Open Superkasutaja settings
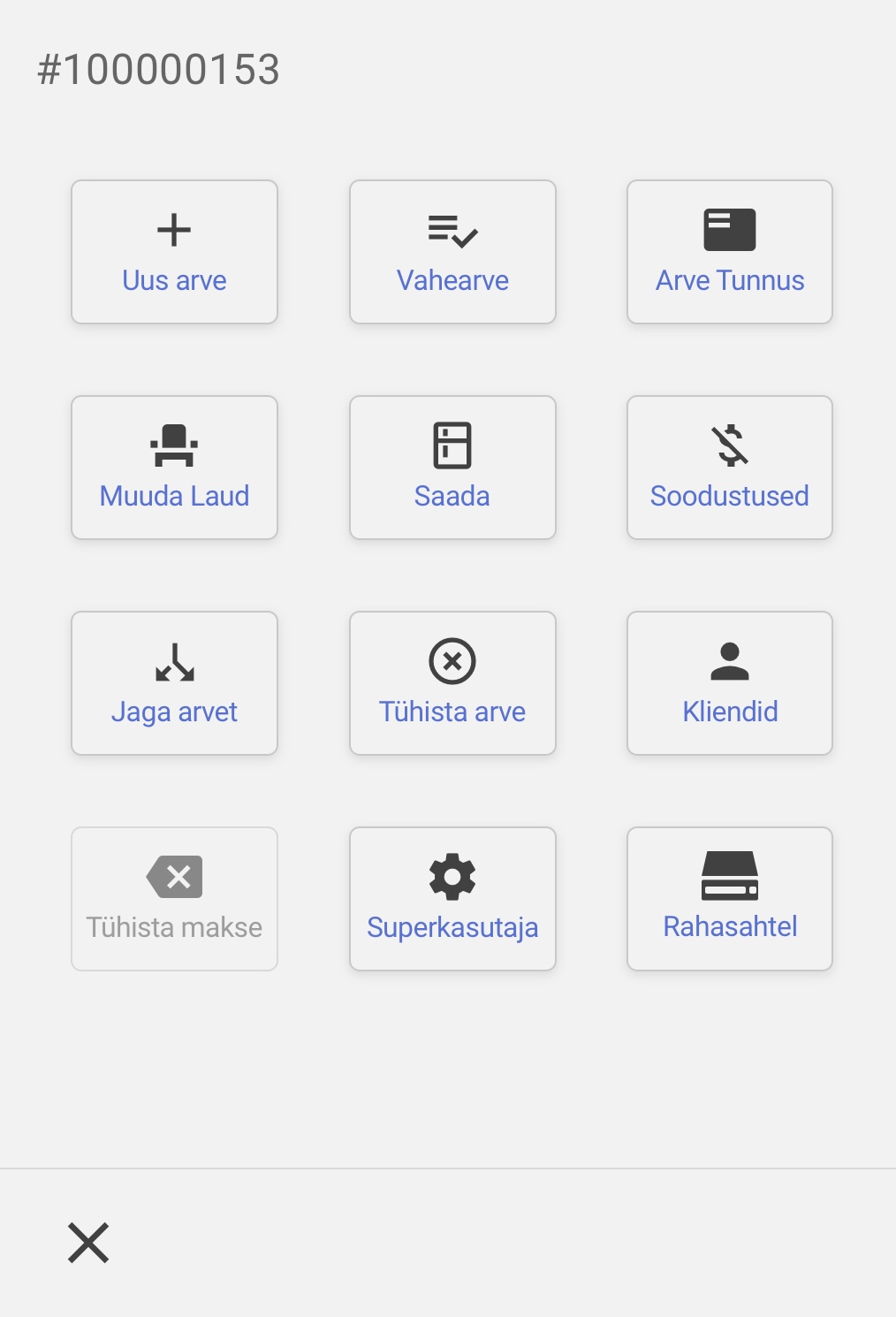Screen dimensions: 896x1317 pyautogui.click(x=452, y=899)
